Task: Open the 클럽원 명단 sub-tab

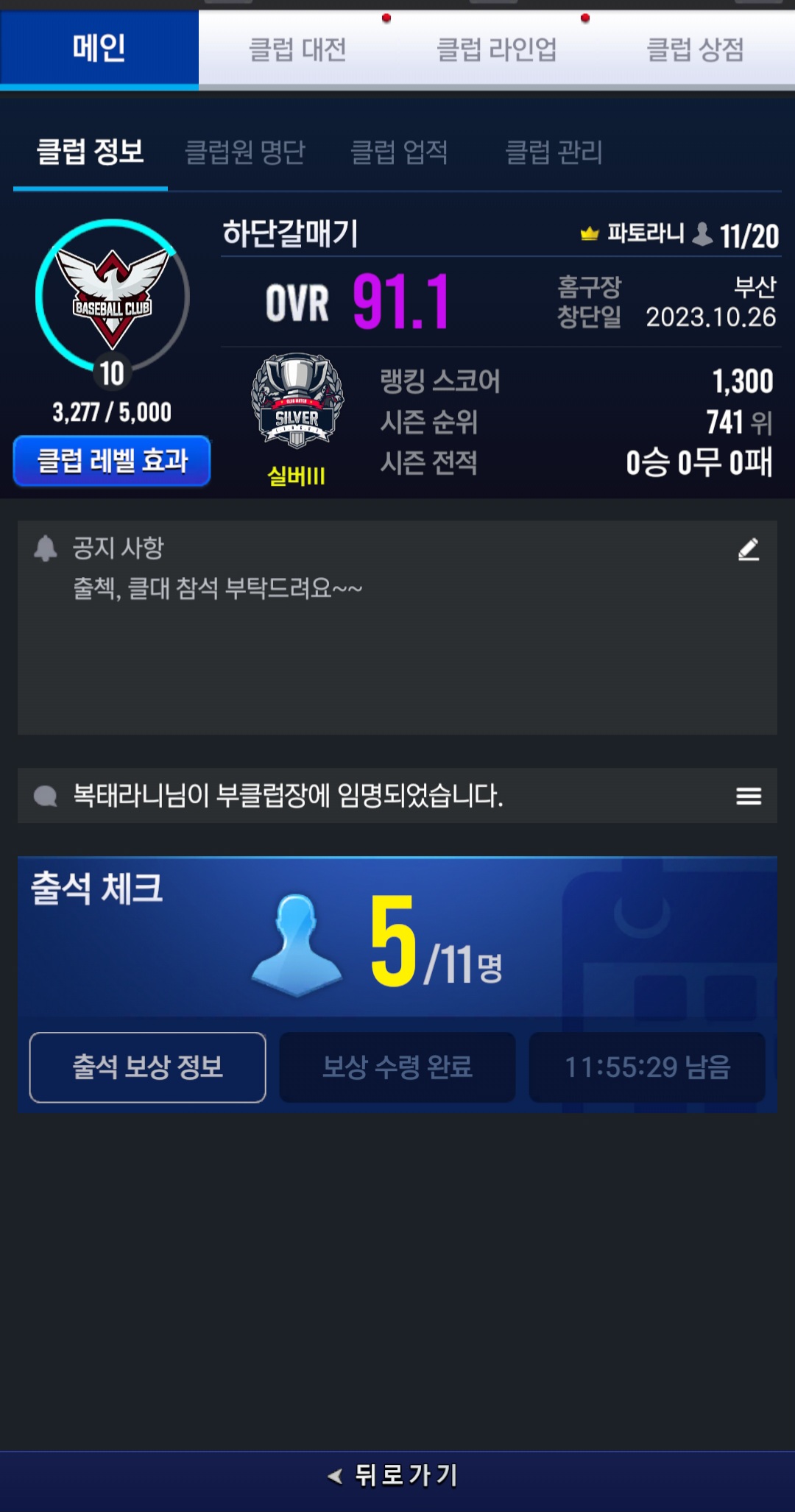Action: tap(245, 153)
